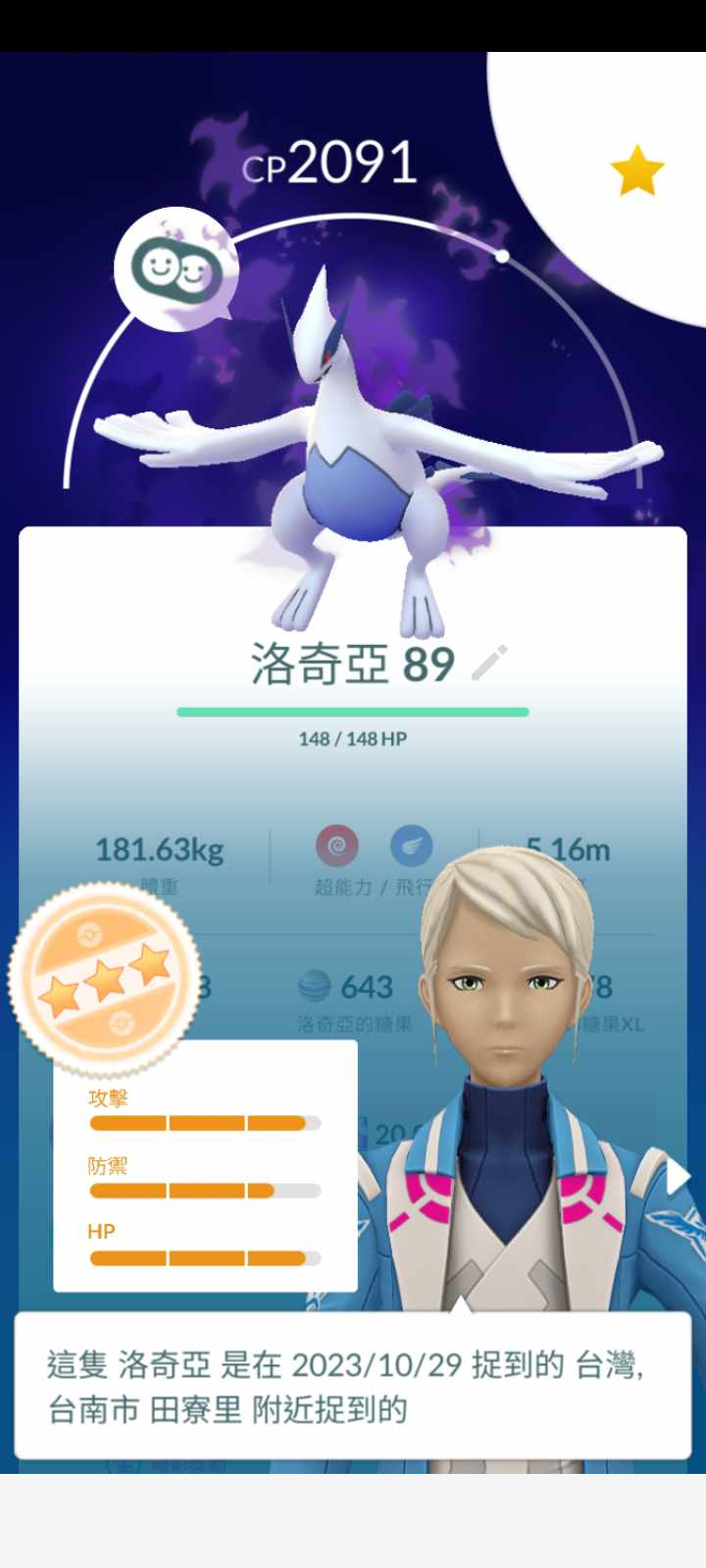Screen dimensions: 706x1568
Task: Tap the buddy history smiley bubble
Action: 176,269
